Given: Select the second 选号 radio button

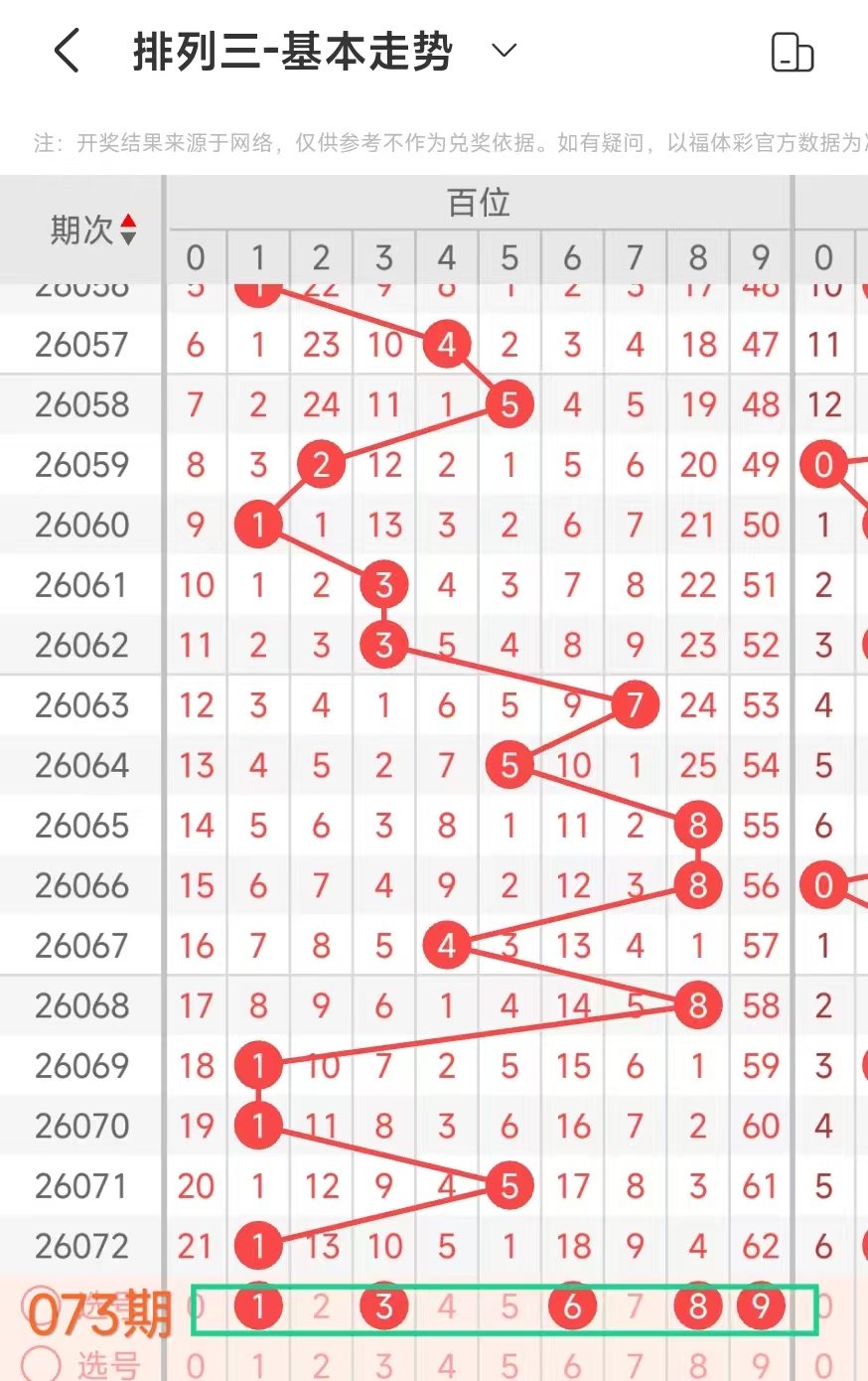Looking at the screenshot, I should tap(41, 1363).
